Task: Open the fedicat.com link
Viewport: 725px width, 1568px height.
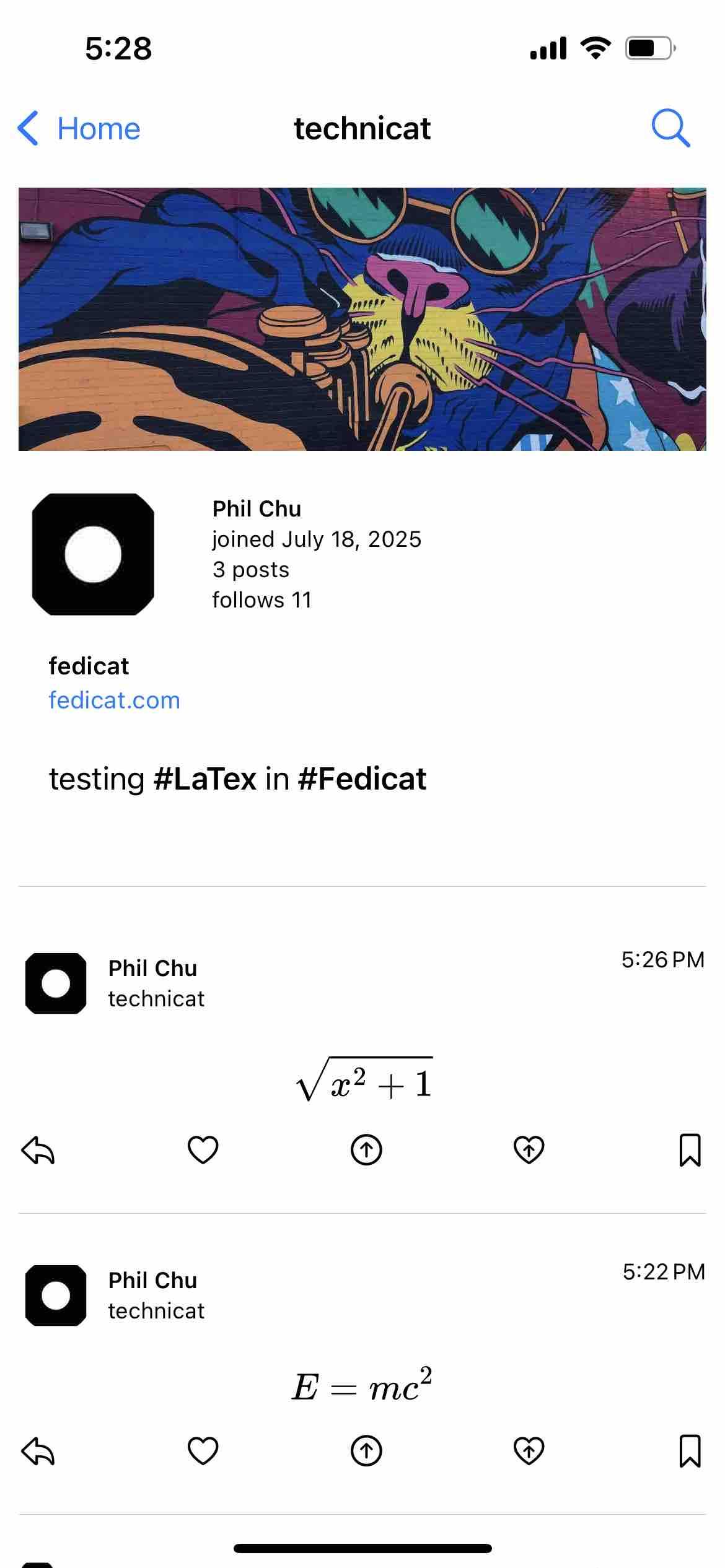Action: tap(114, 700)
